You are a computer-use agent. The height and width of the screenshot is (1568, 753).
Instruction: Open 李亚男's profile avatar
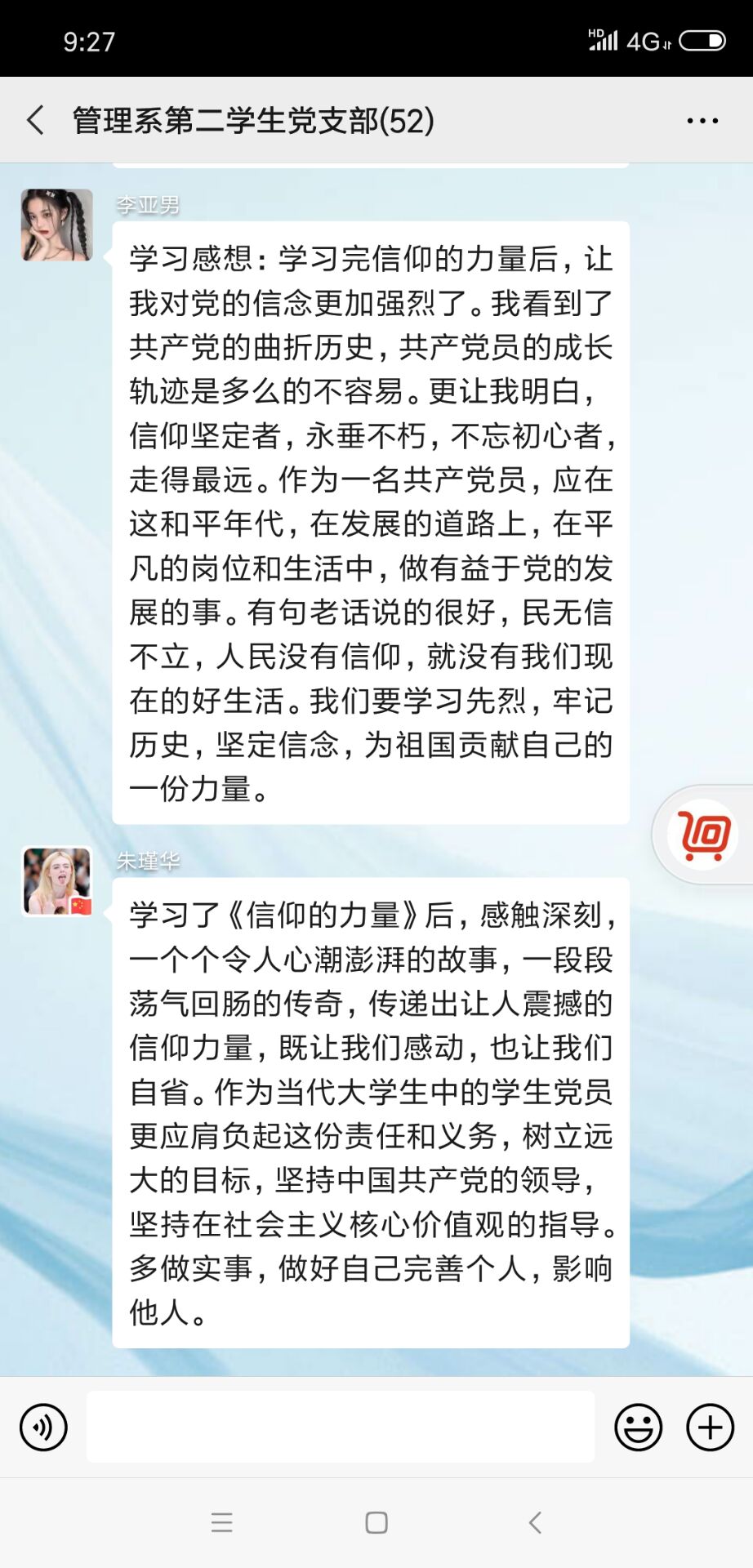coord(56,225)
